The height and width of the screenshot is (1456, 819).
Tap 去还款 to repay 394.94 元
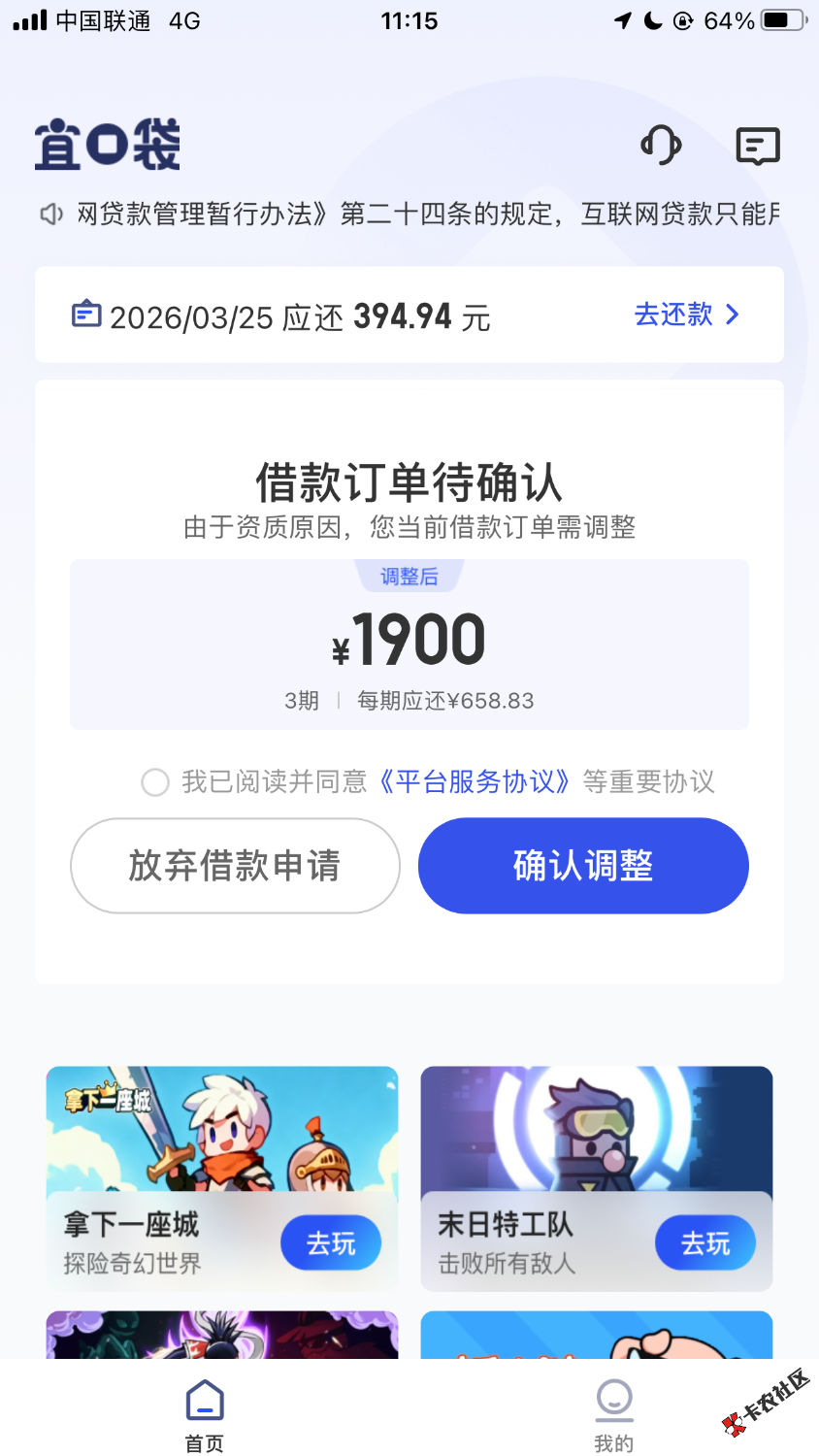(687, 314)
